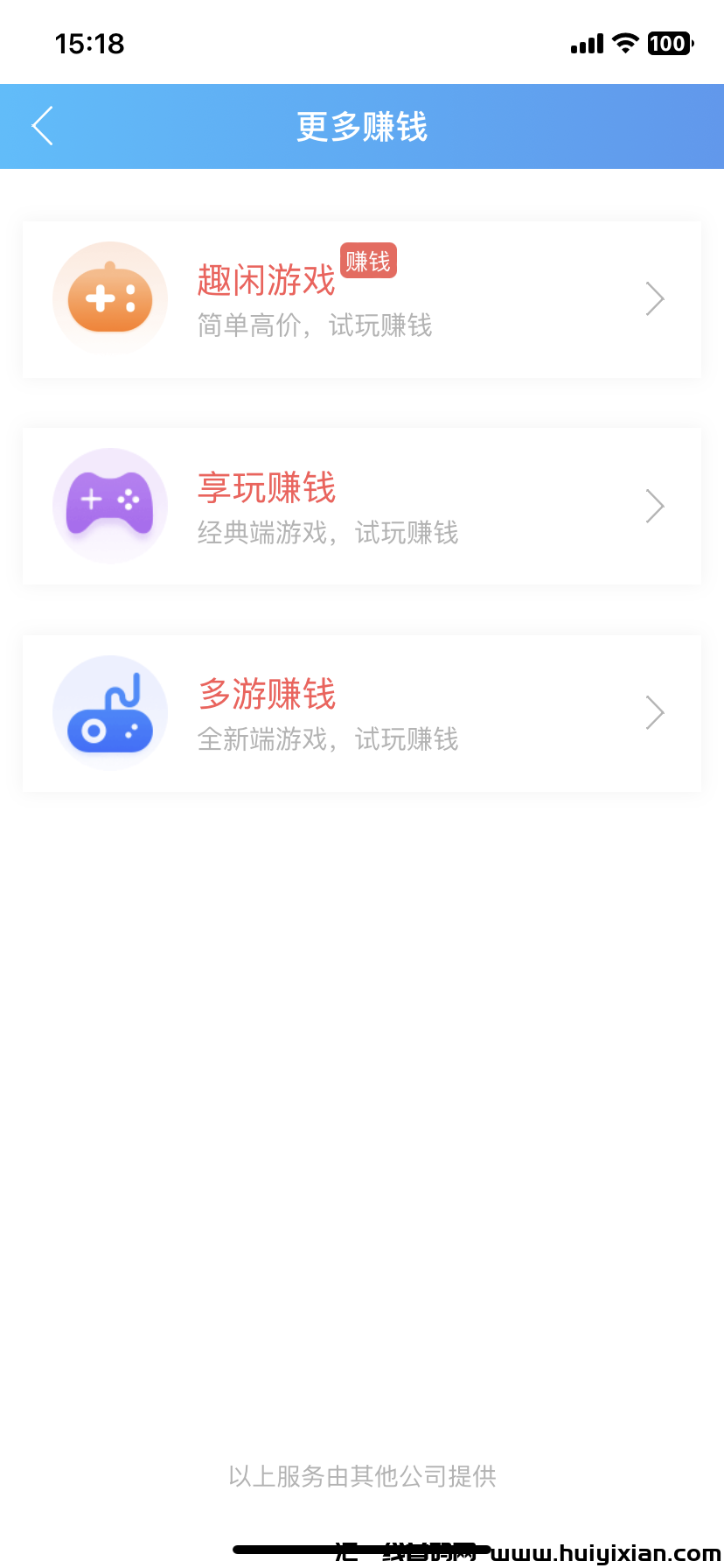Expand the 享玩赚钱 row via its chevron

(655, 506)
